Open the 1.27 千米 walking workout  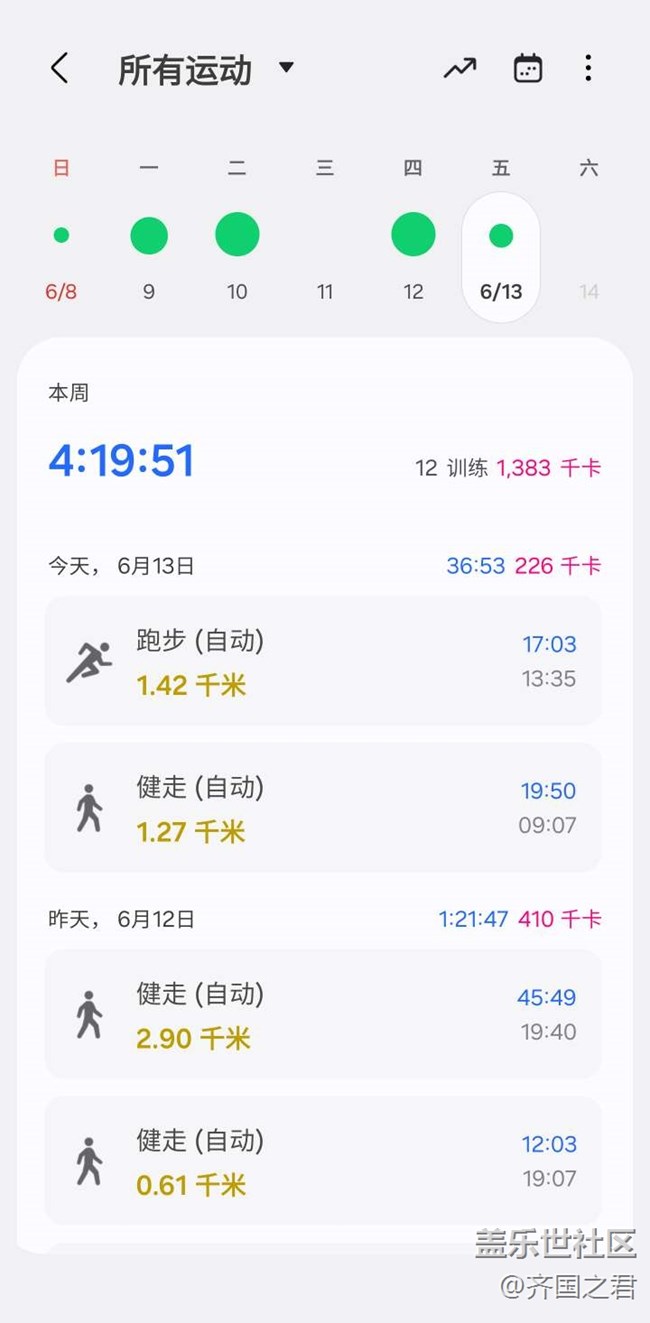[323, 808]
